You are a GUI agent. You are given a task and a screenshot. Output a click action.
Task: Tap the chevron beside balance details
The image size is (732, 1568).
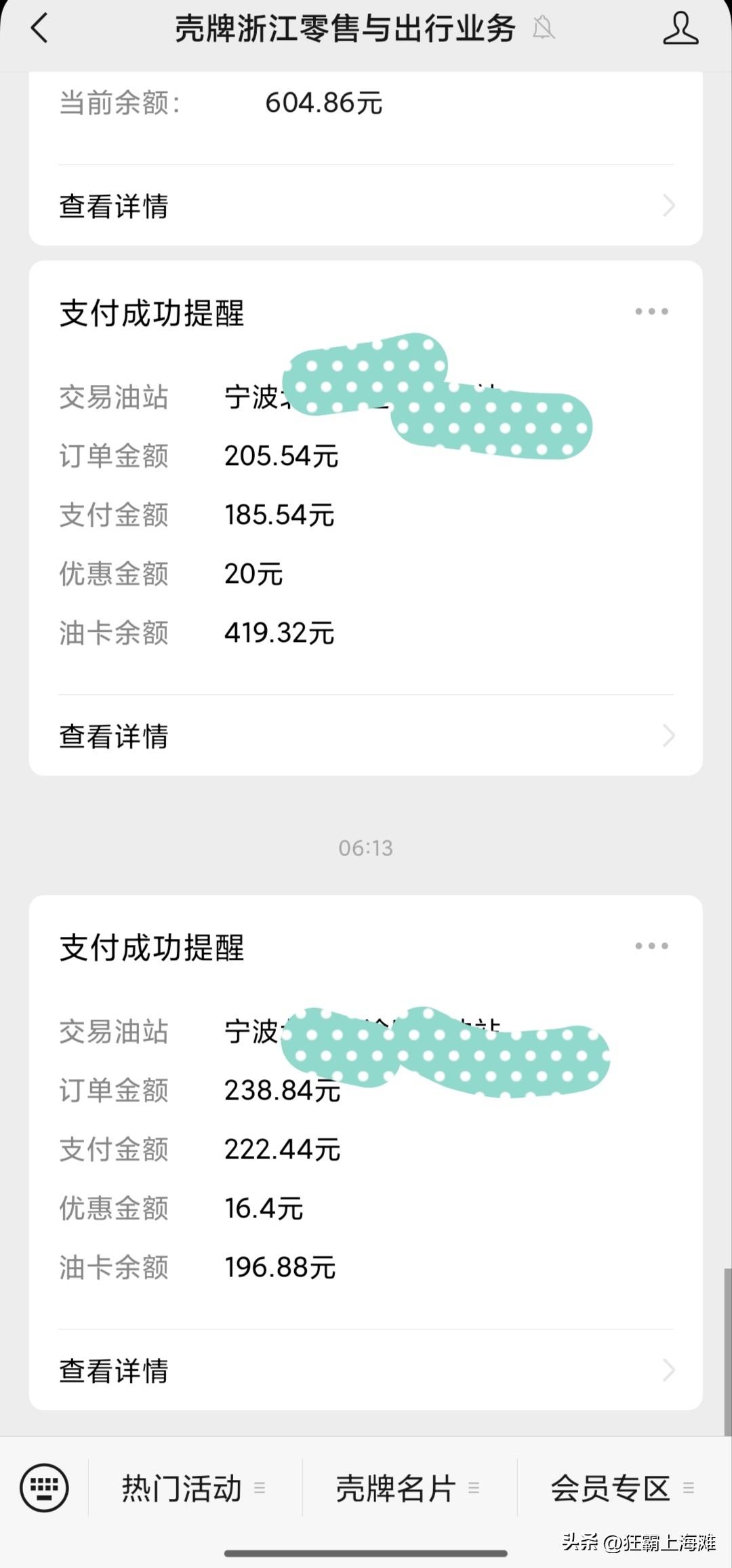coord(670,205)
